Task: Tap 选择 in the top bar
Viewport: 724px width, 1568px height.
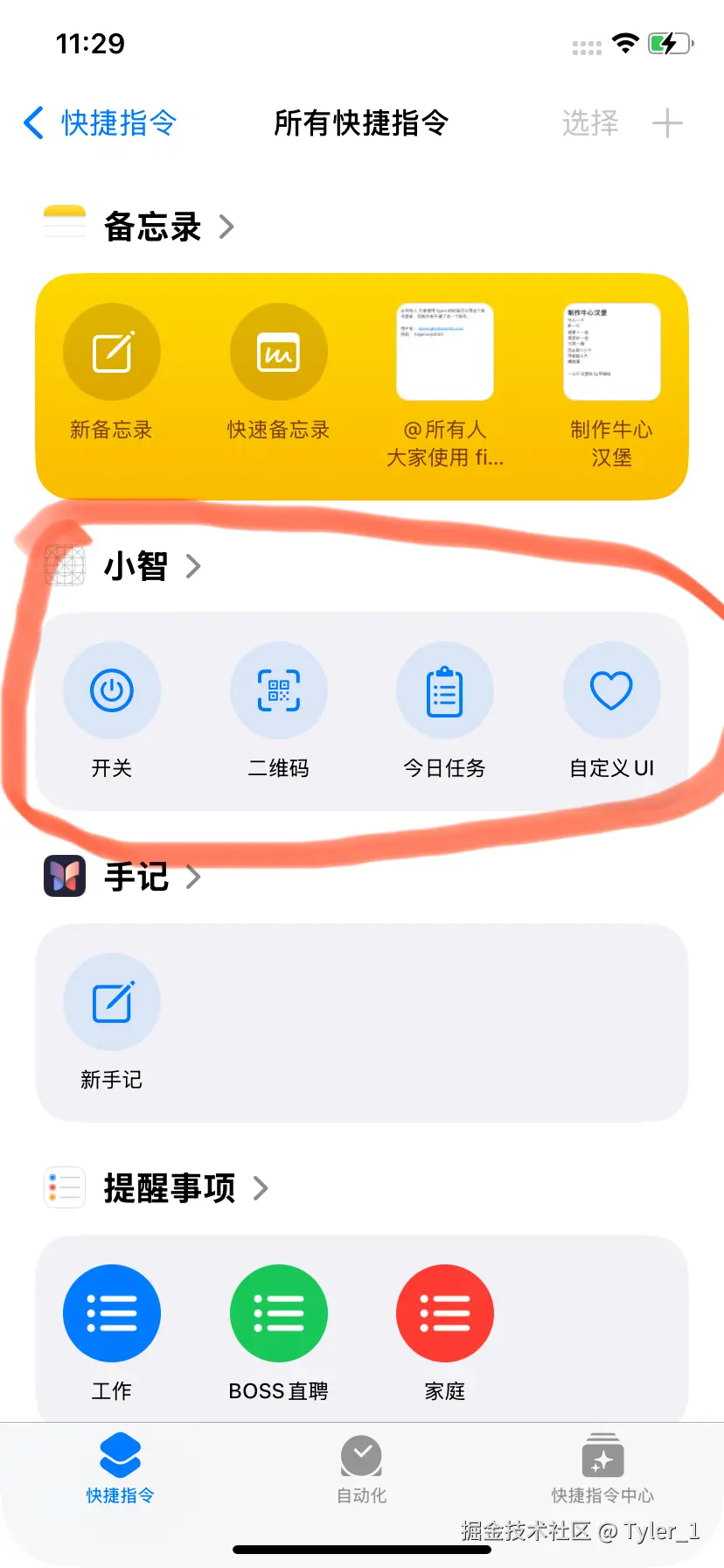Action: (x=589, y=123)
